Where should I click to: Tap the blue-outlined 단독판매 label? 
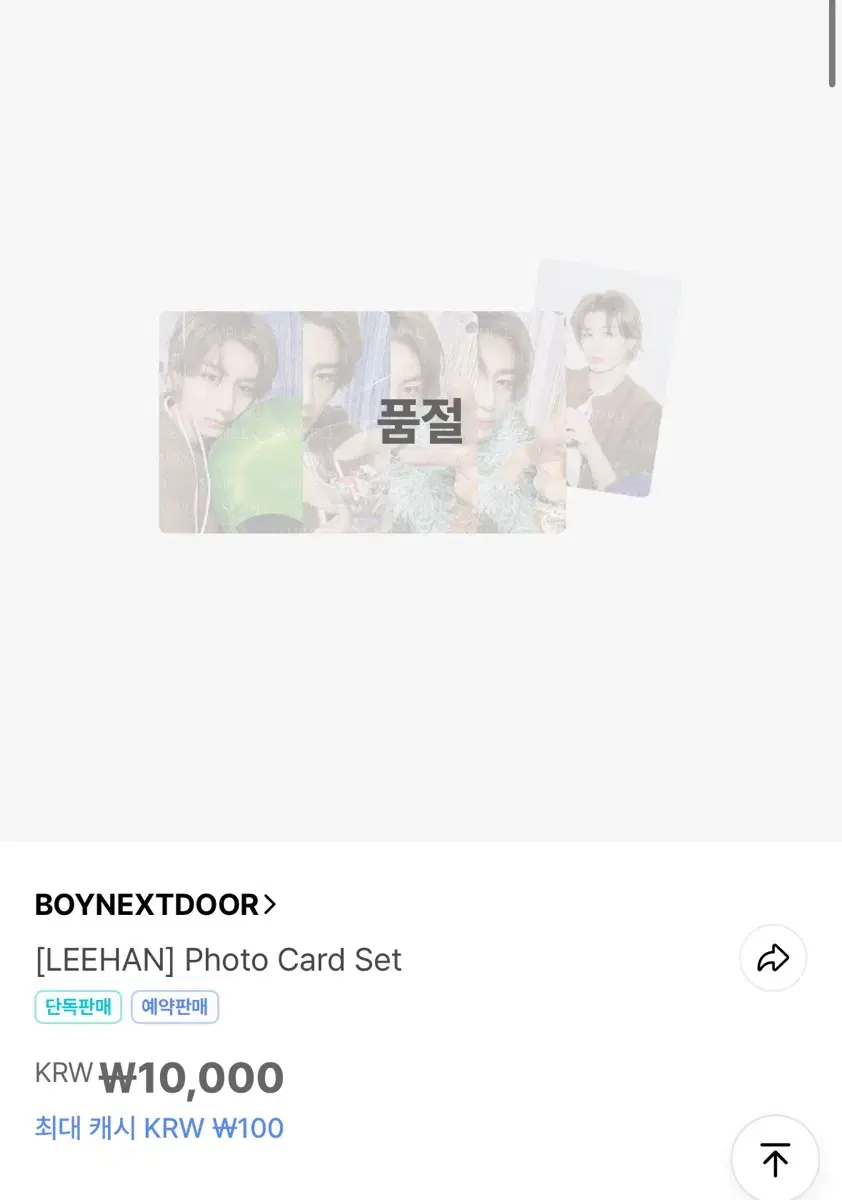77,1007
